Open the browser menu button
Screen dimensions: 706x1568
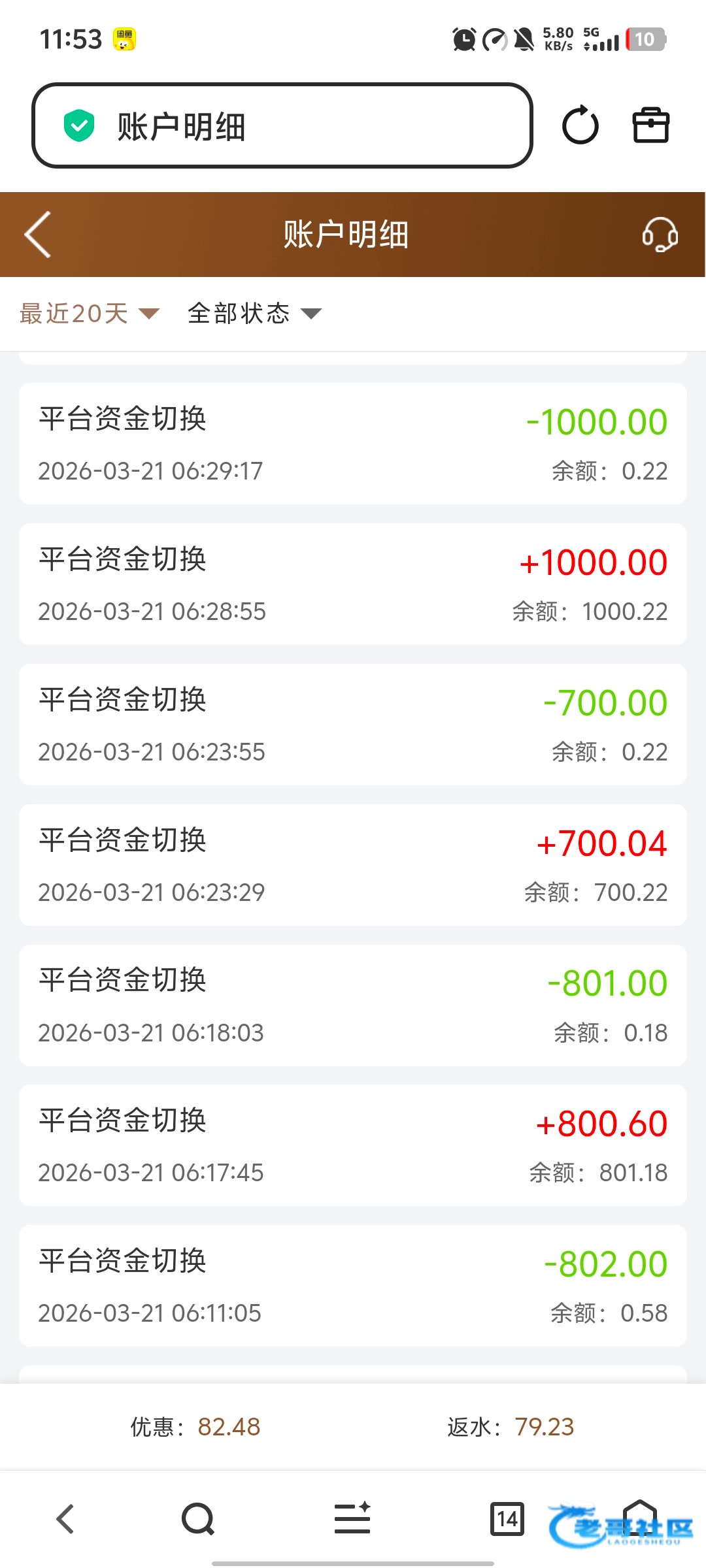(x=352, y=1518)
